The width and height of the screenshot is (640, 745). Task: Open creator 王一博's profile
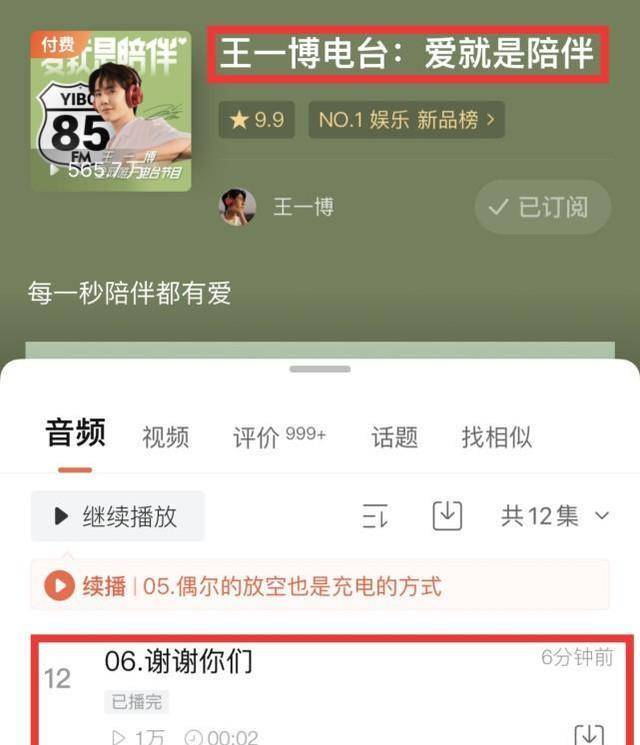pos(278,207)
